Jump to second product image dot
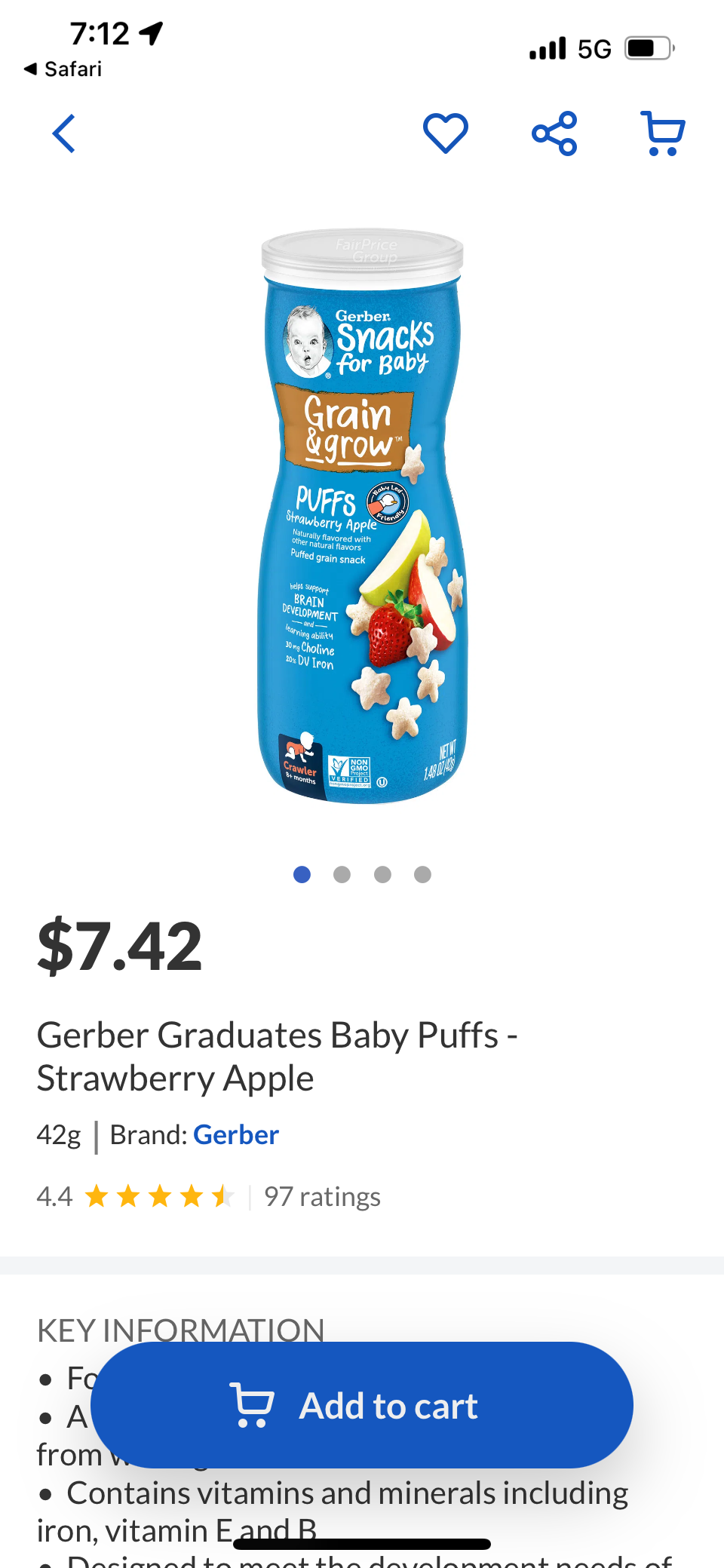 click(342, 874)
